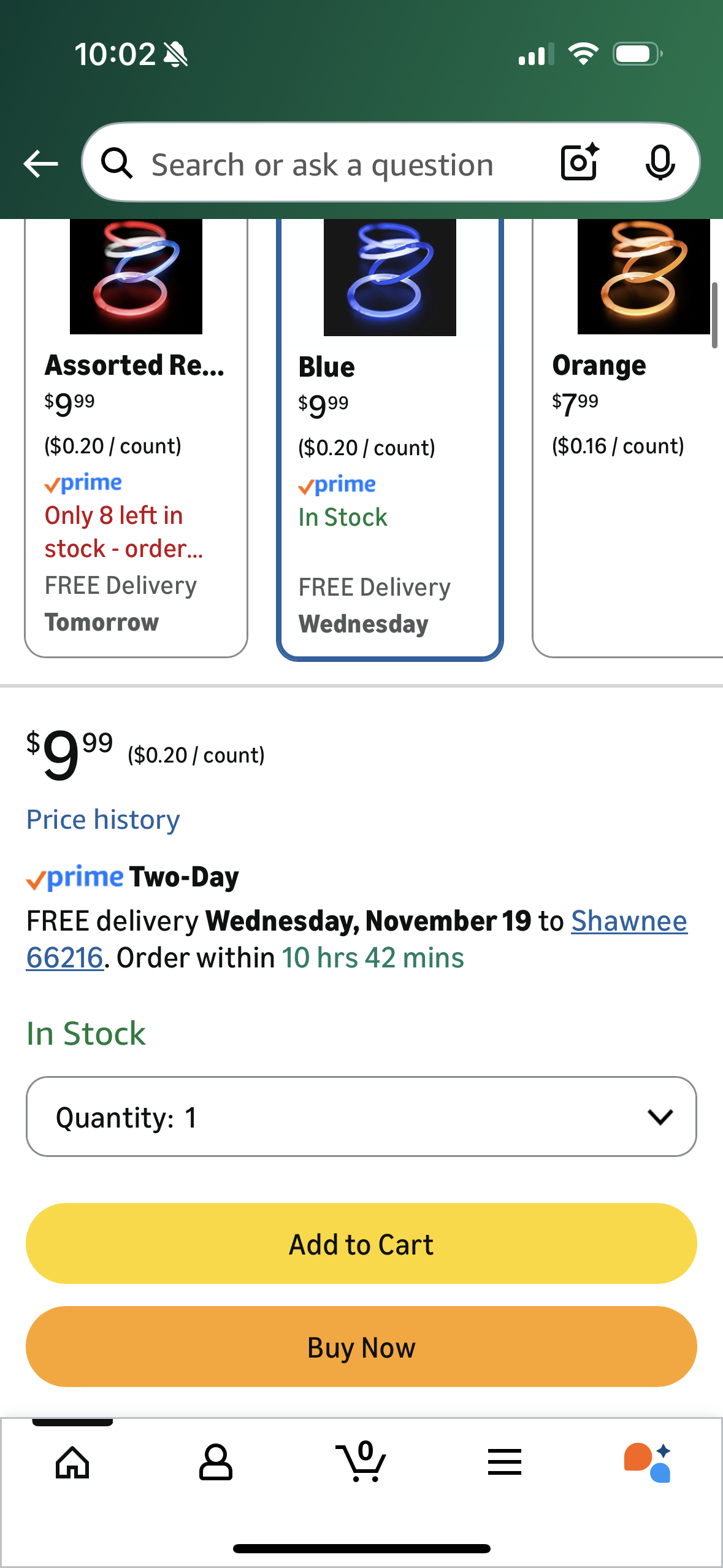Tap the search or ask a question field
Image resolution: width=723 pixels, height=1568 pixels.
[322, 164]
